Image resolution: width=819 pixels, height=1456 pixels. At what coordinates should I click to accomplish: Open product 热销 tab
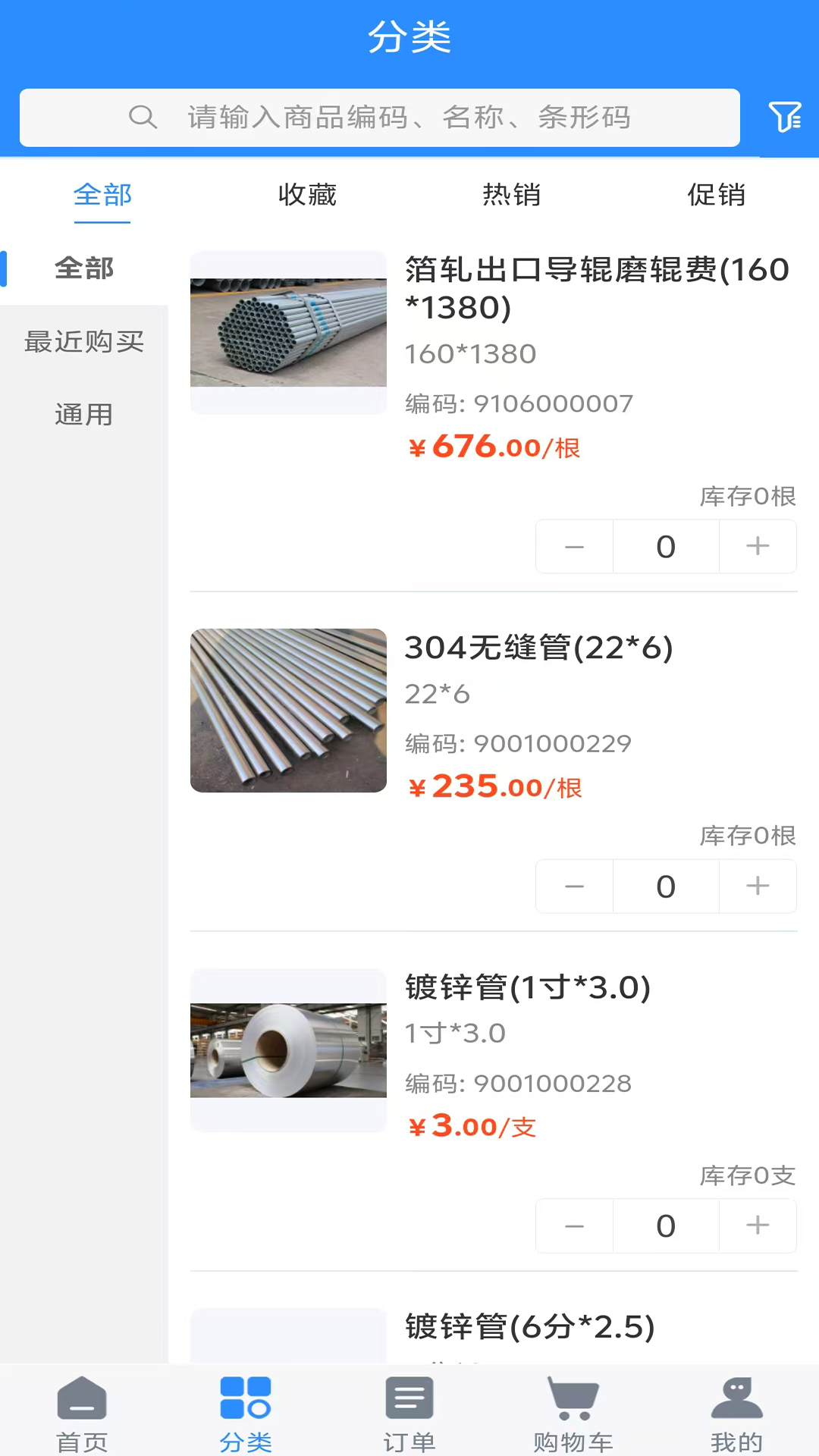[x=512, y=195]
